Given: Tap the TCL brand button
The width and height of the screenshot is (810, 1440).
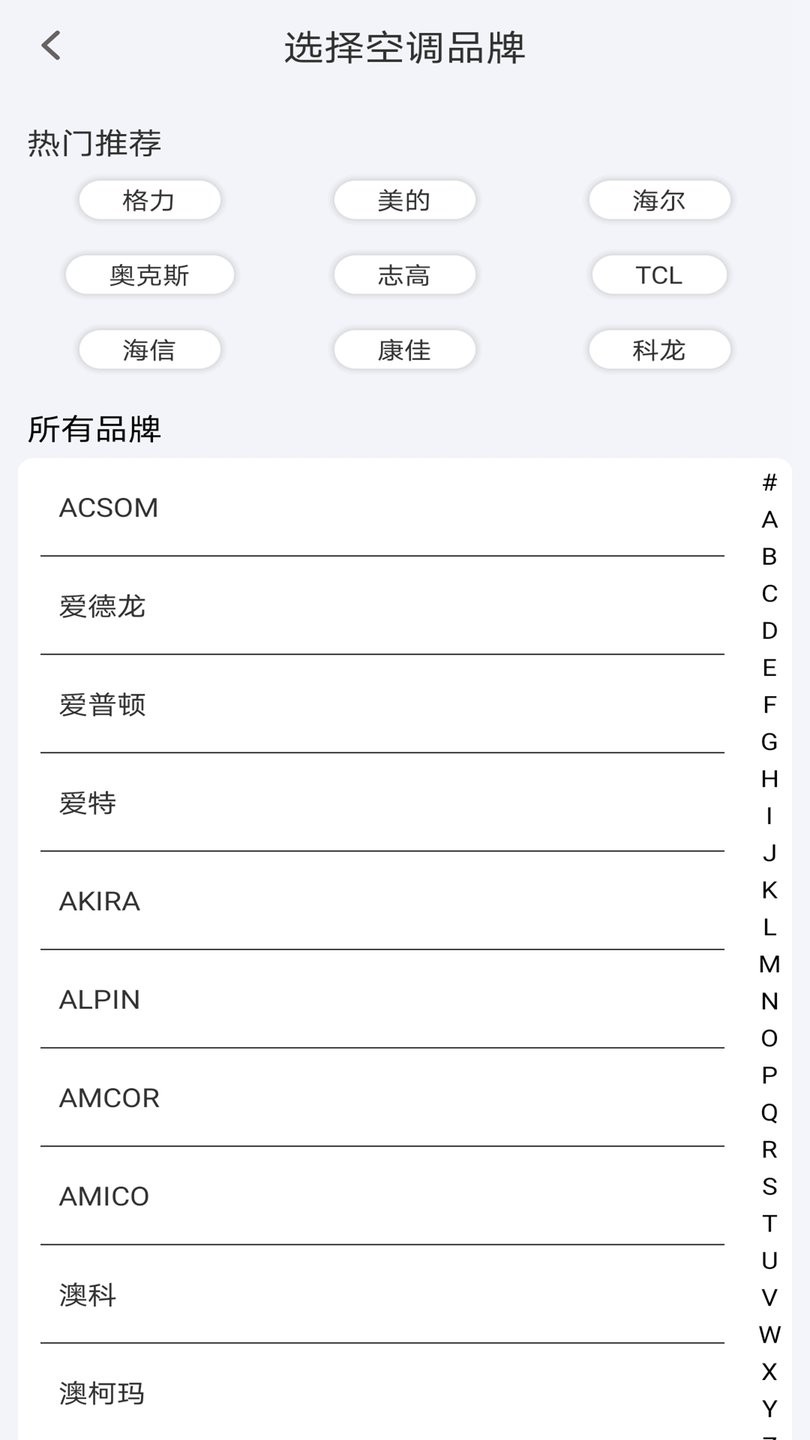Looking at the screenshot, I should (x=659, y=275).
